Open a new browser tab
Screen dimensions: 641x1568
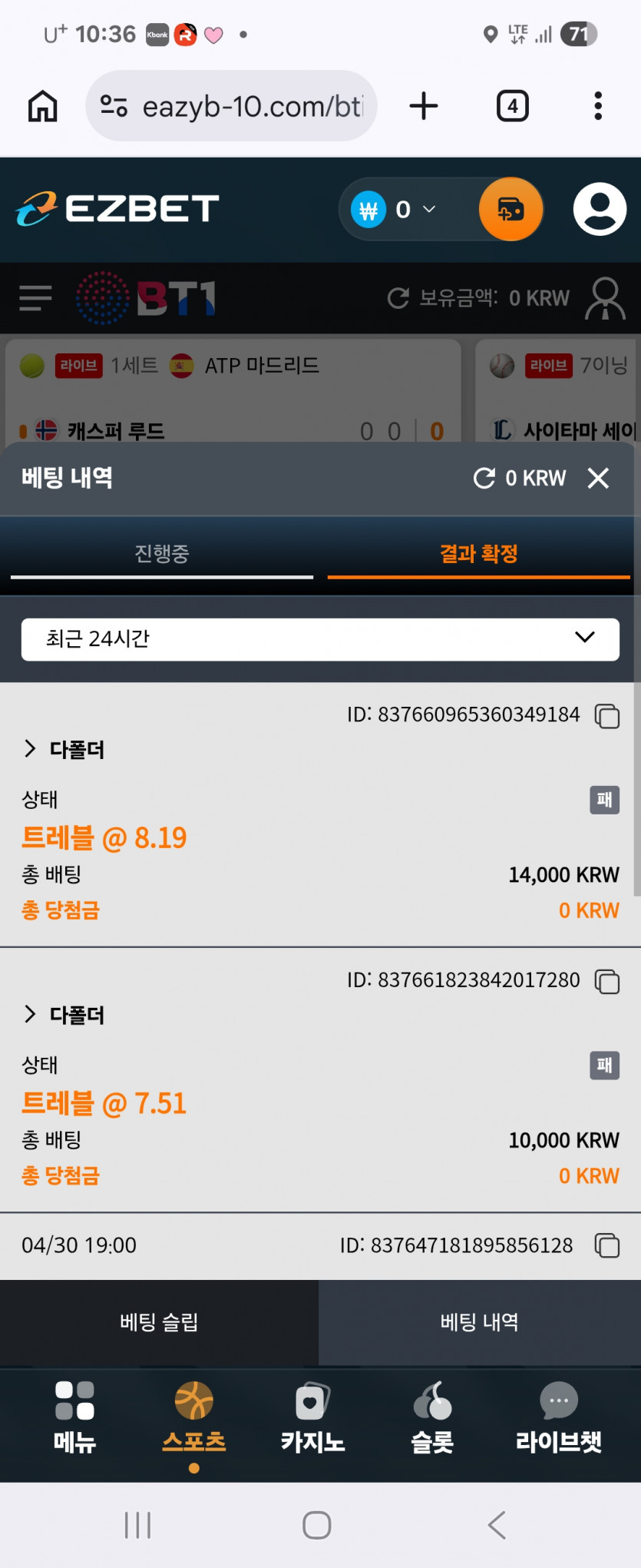point(424,106)
